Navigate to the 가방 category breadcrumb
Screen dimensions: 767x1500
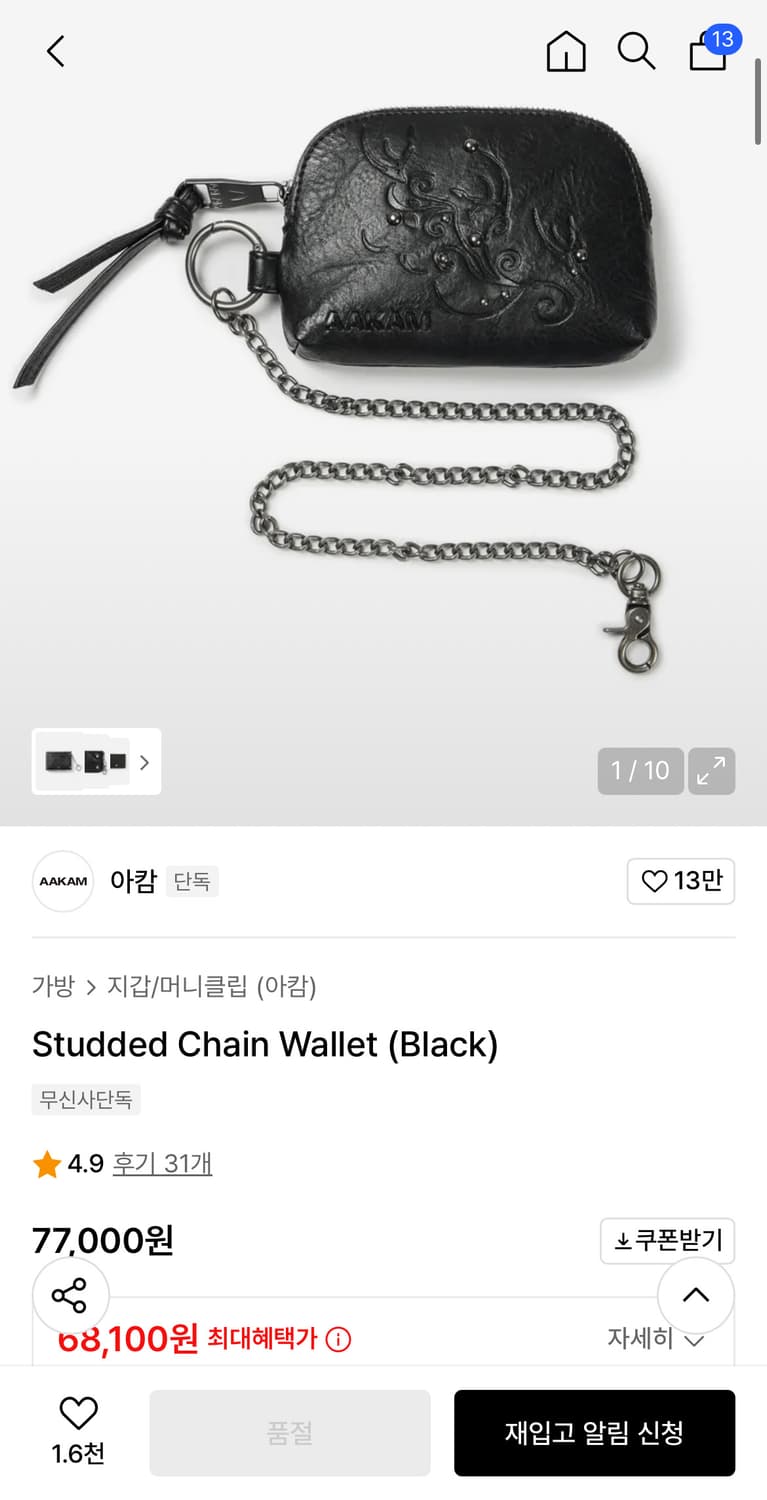(53, 987)
